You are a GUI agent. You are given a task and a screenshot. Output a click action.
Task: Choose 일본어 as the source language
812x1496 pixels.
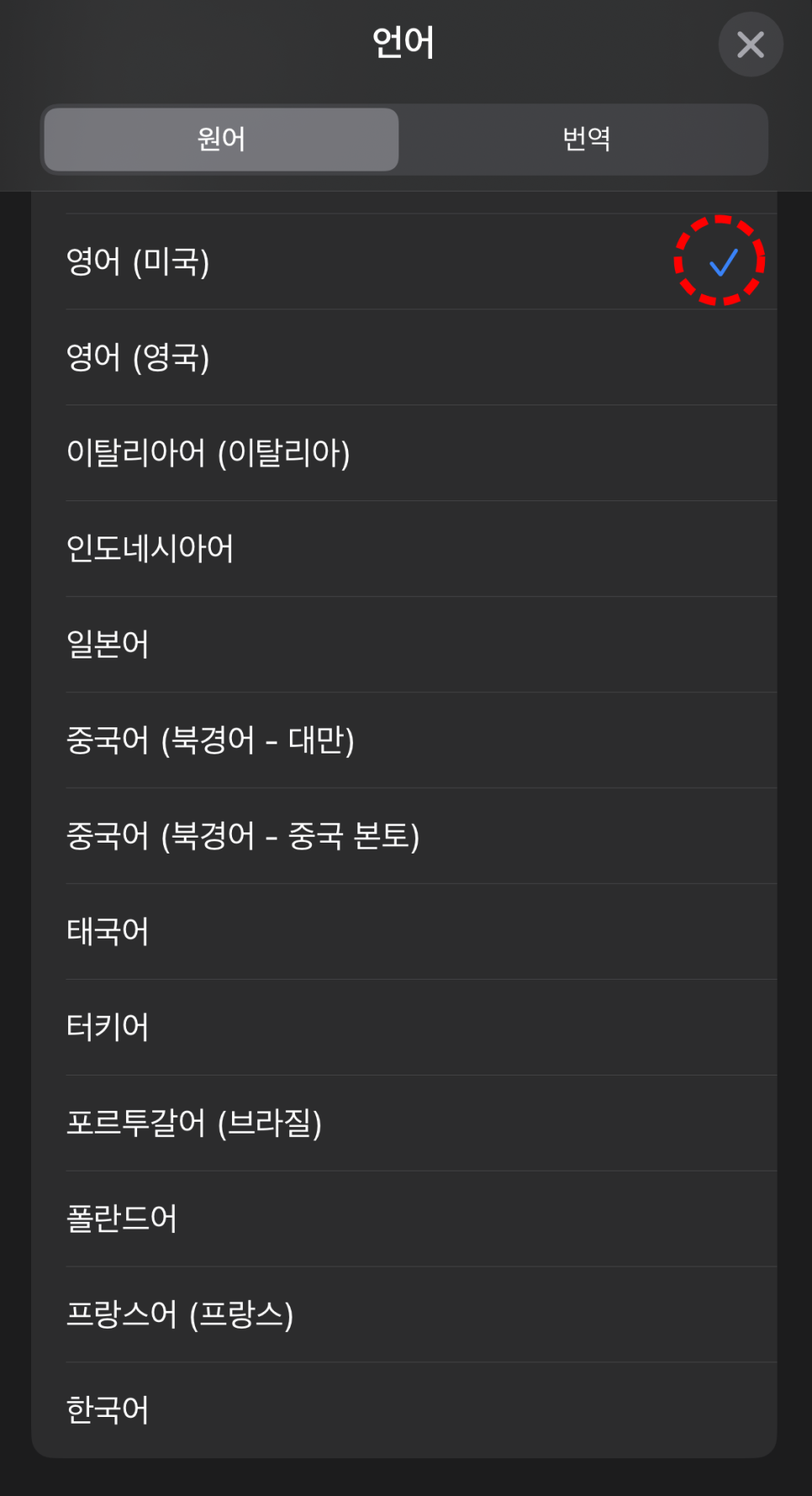pyautogui.click(x=404, y=645)
